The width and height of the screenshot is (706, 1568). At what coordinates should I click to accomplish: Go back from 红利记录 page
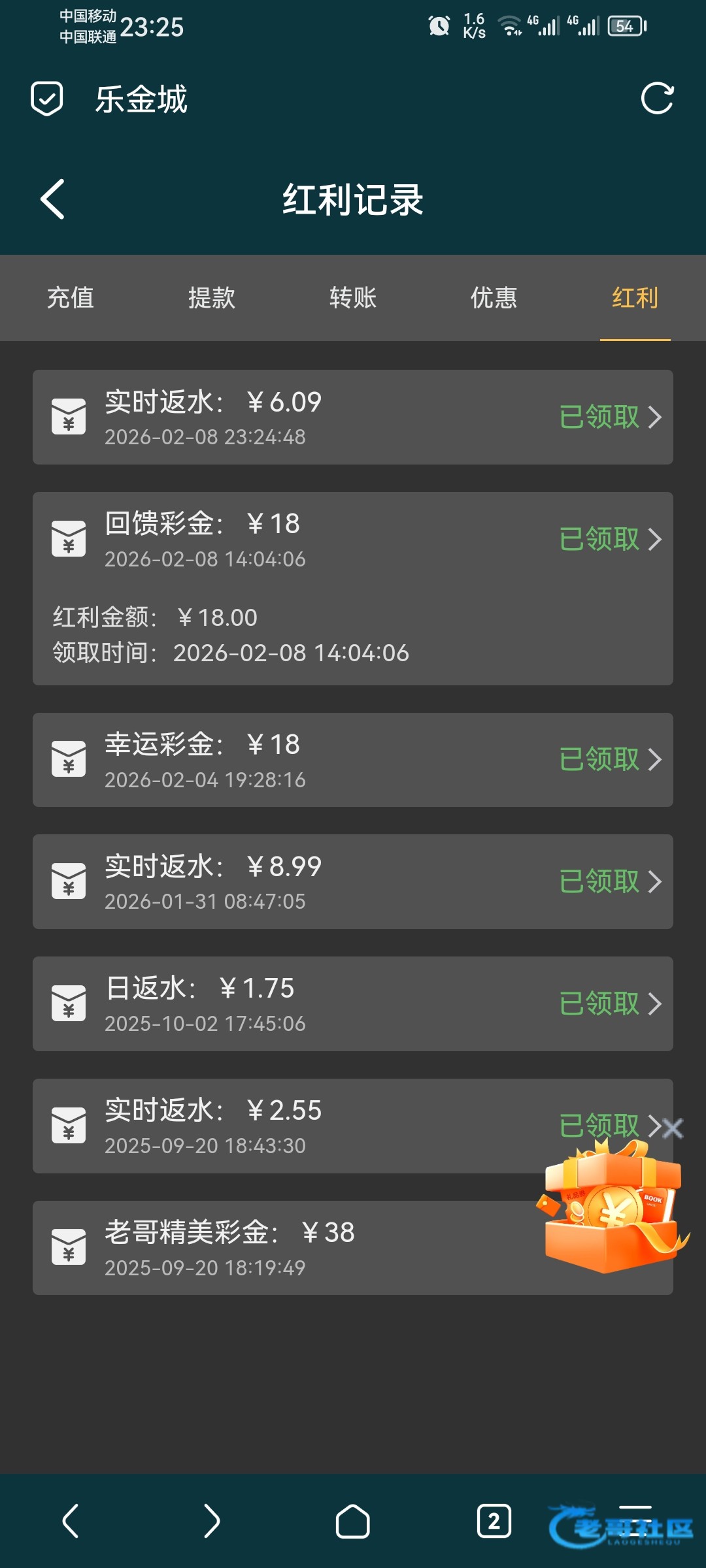52,199
